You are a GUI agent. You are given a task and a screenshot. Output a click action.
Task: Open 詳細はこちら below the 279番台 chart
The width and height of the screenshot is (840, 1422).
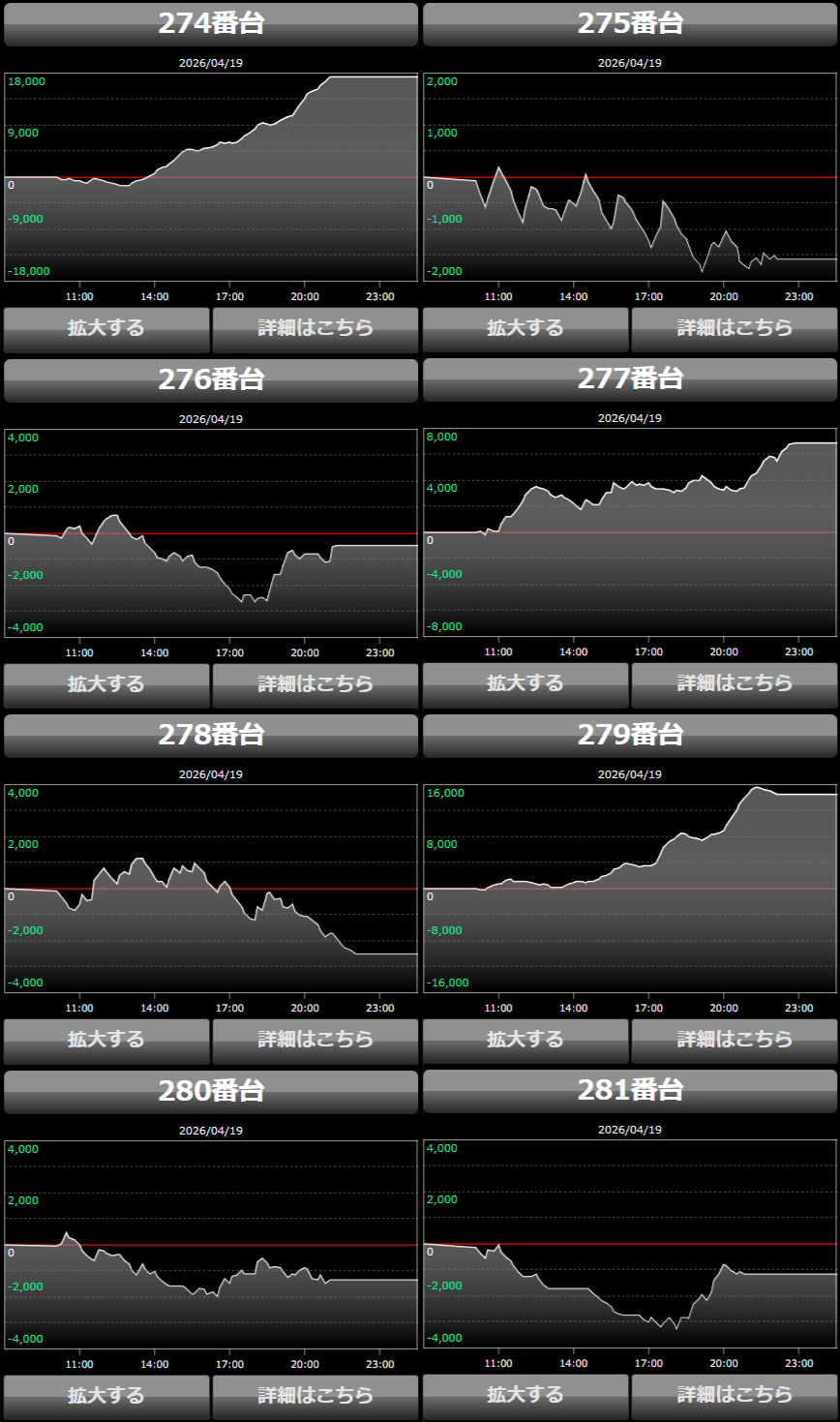tap(735, 1040)
